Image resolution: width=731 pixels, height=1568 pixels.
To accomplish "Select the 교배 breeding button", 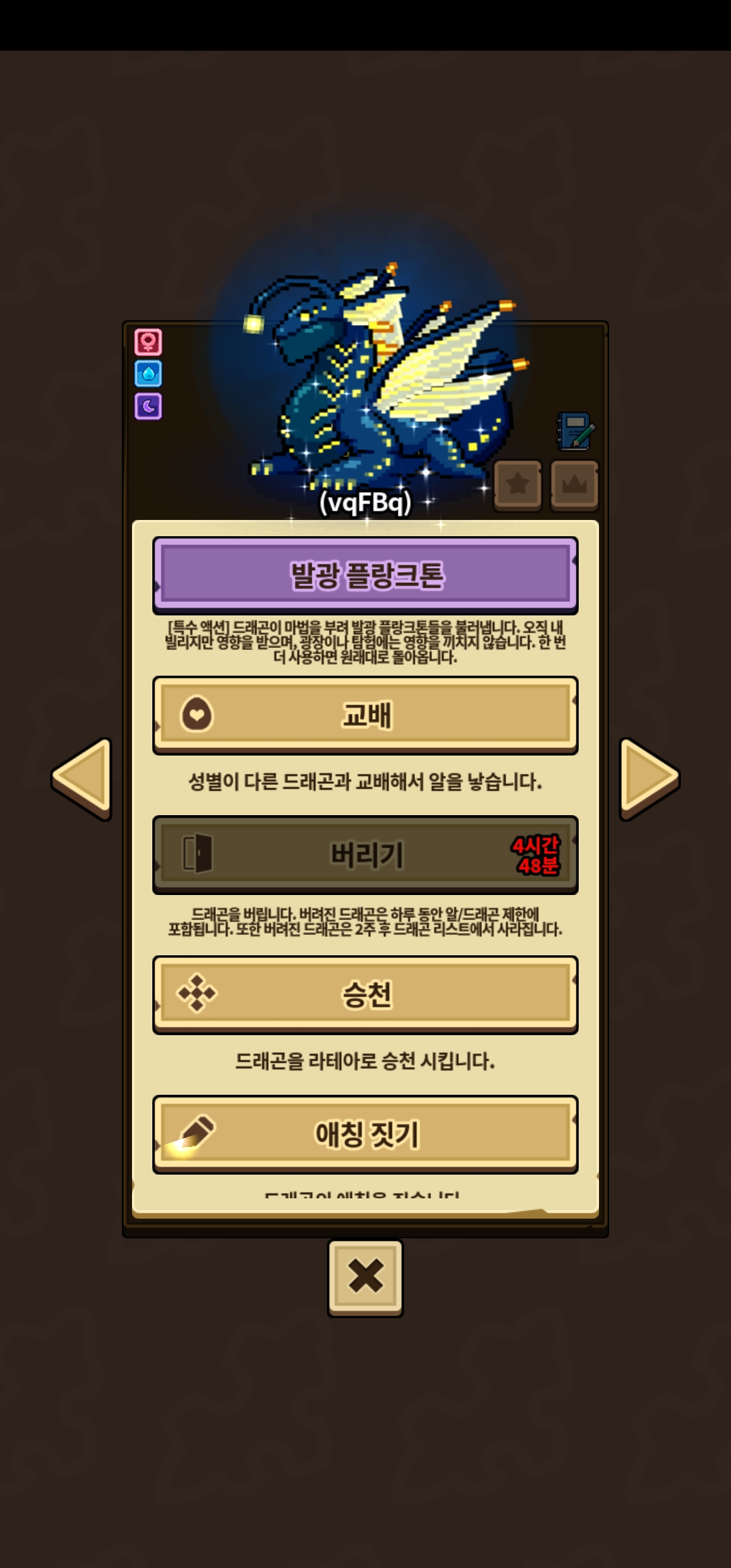I will pos(365,715).
